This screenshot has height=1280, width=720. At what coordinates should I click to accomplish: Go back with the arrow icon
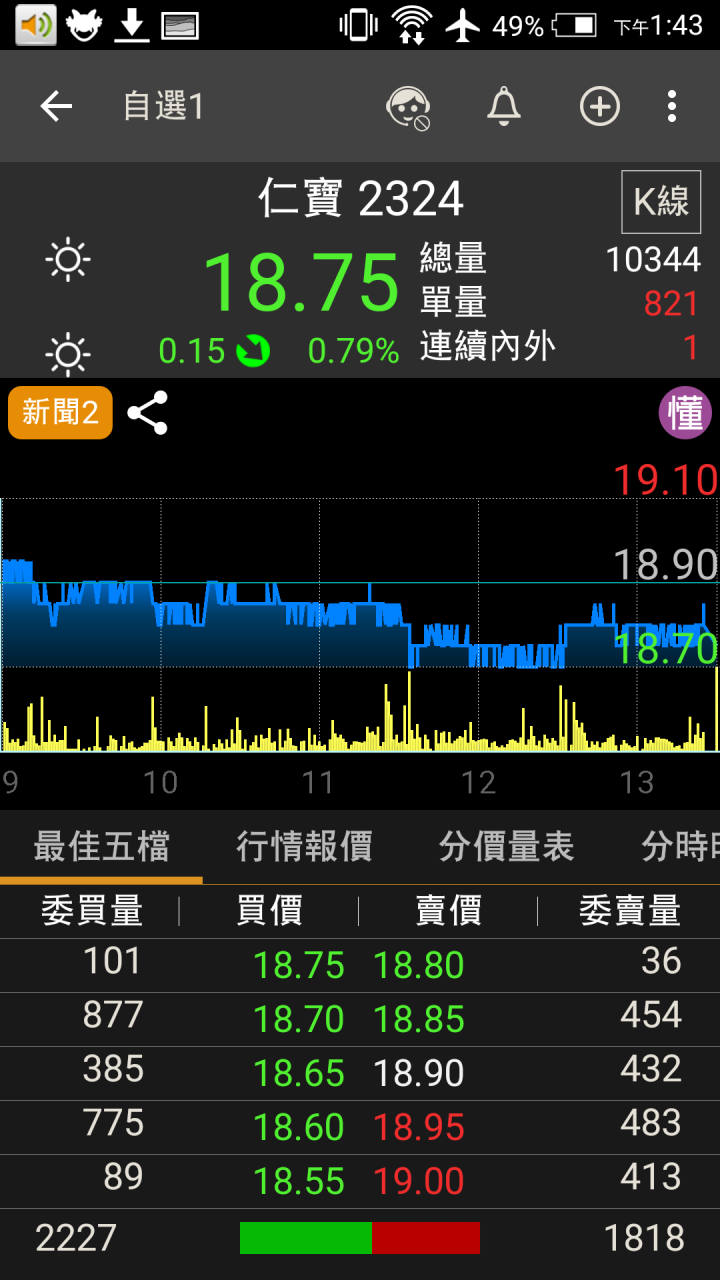pyautogui.click(x=56, y=106)
